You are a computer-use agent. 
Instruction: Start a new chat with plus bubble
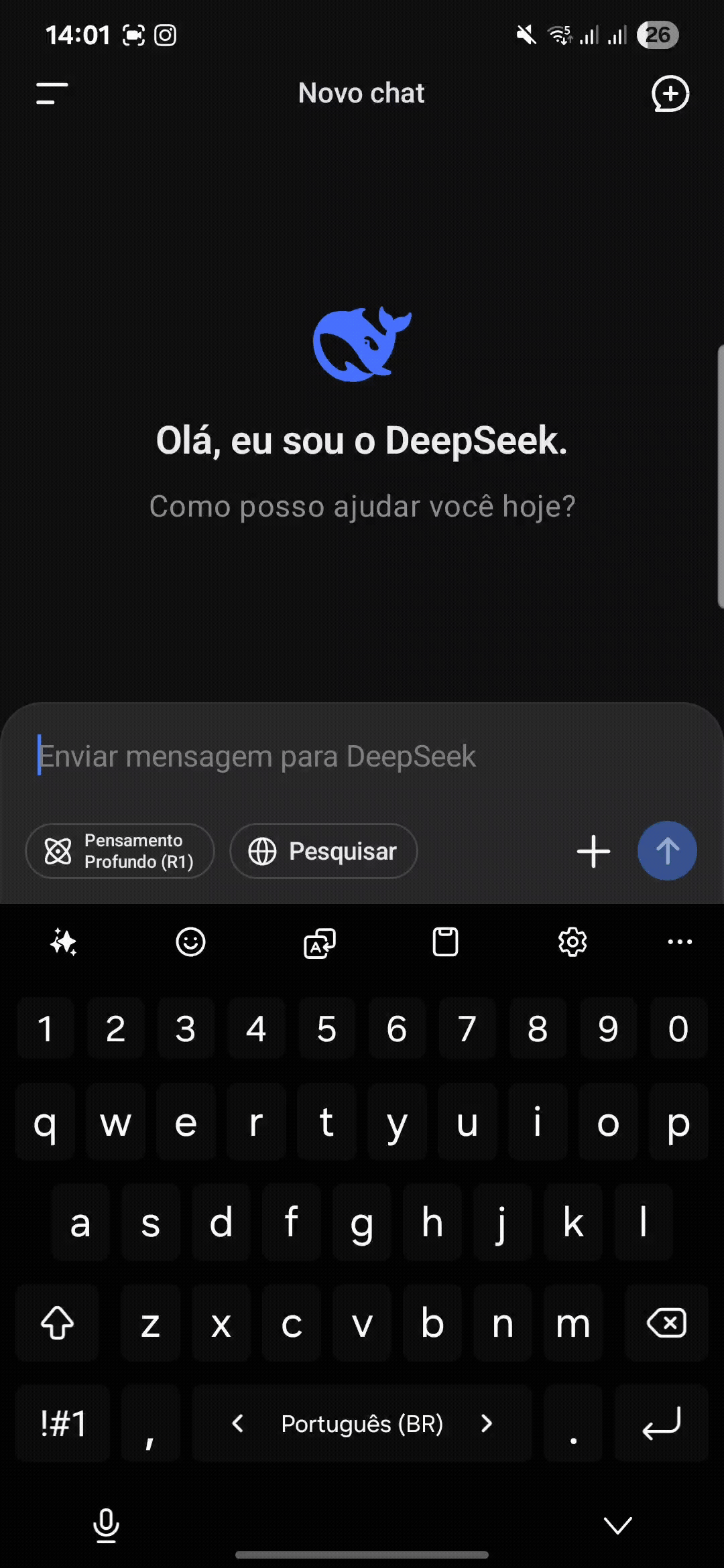pyautogui.click(x=670, y=93)
